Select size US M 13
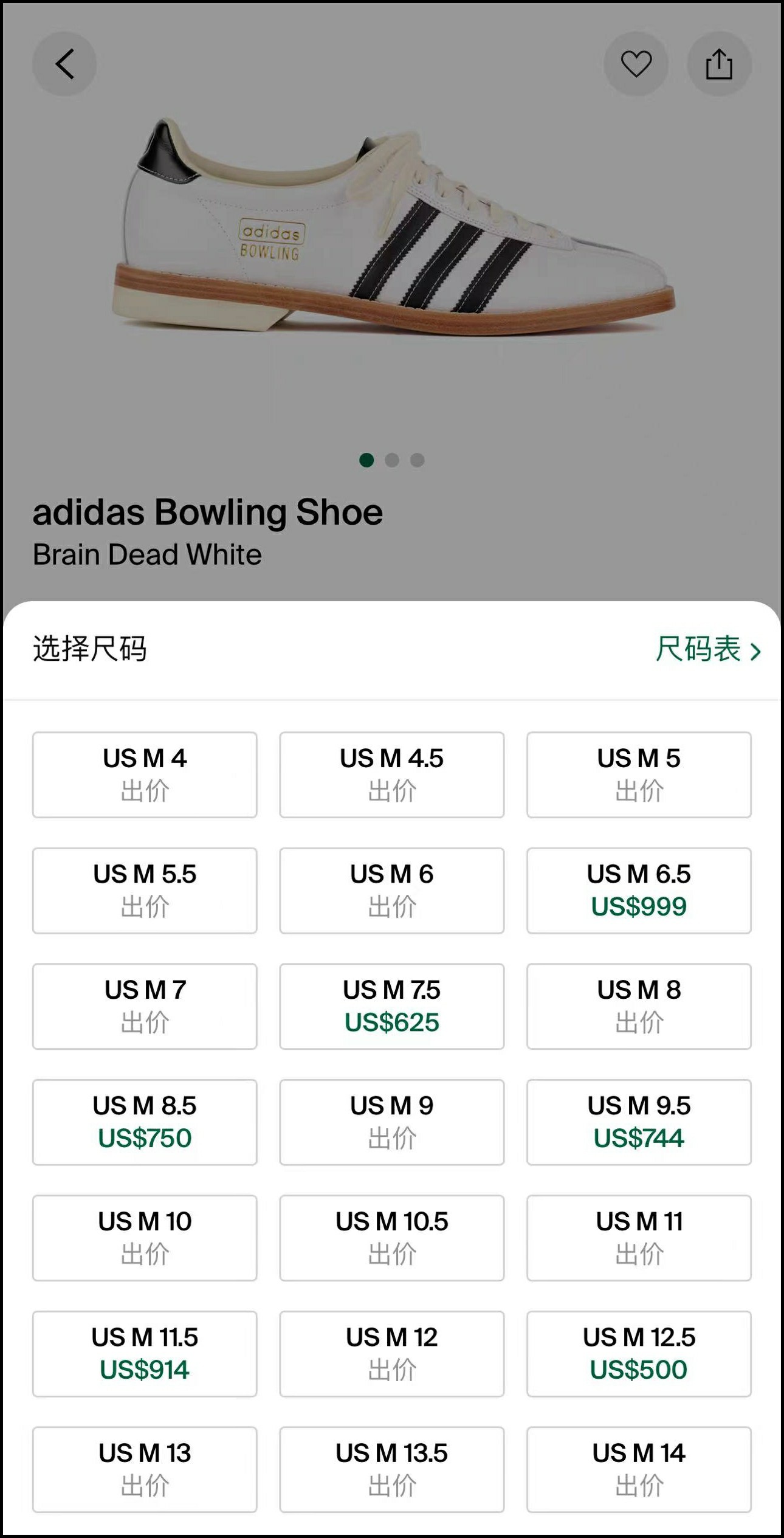This screenshot has width=784, height=1538. (x=145, y=1469)
